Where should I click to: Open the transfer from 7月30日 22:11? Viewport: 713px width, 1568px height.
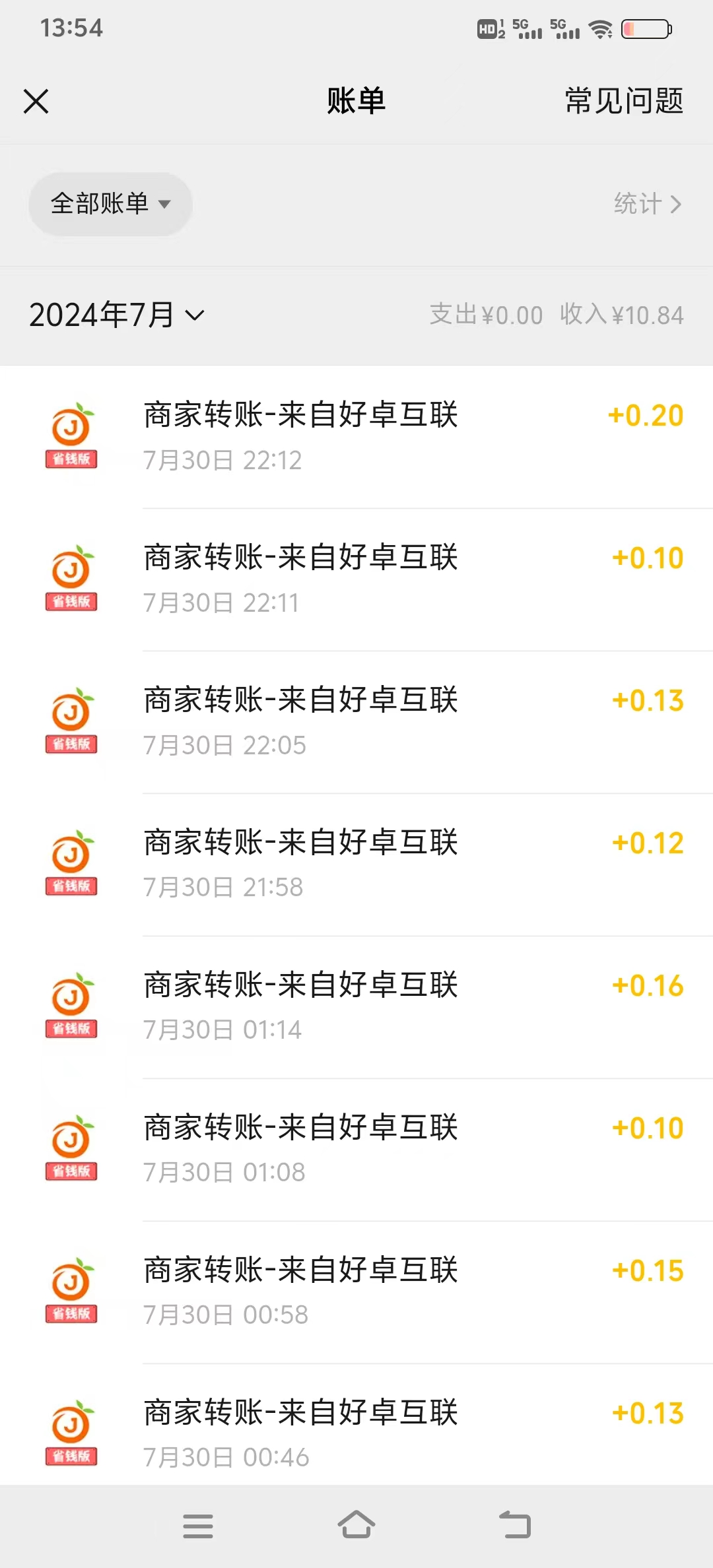coord(356,579)
